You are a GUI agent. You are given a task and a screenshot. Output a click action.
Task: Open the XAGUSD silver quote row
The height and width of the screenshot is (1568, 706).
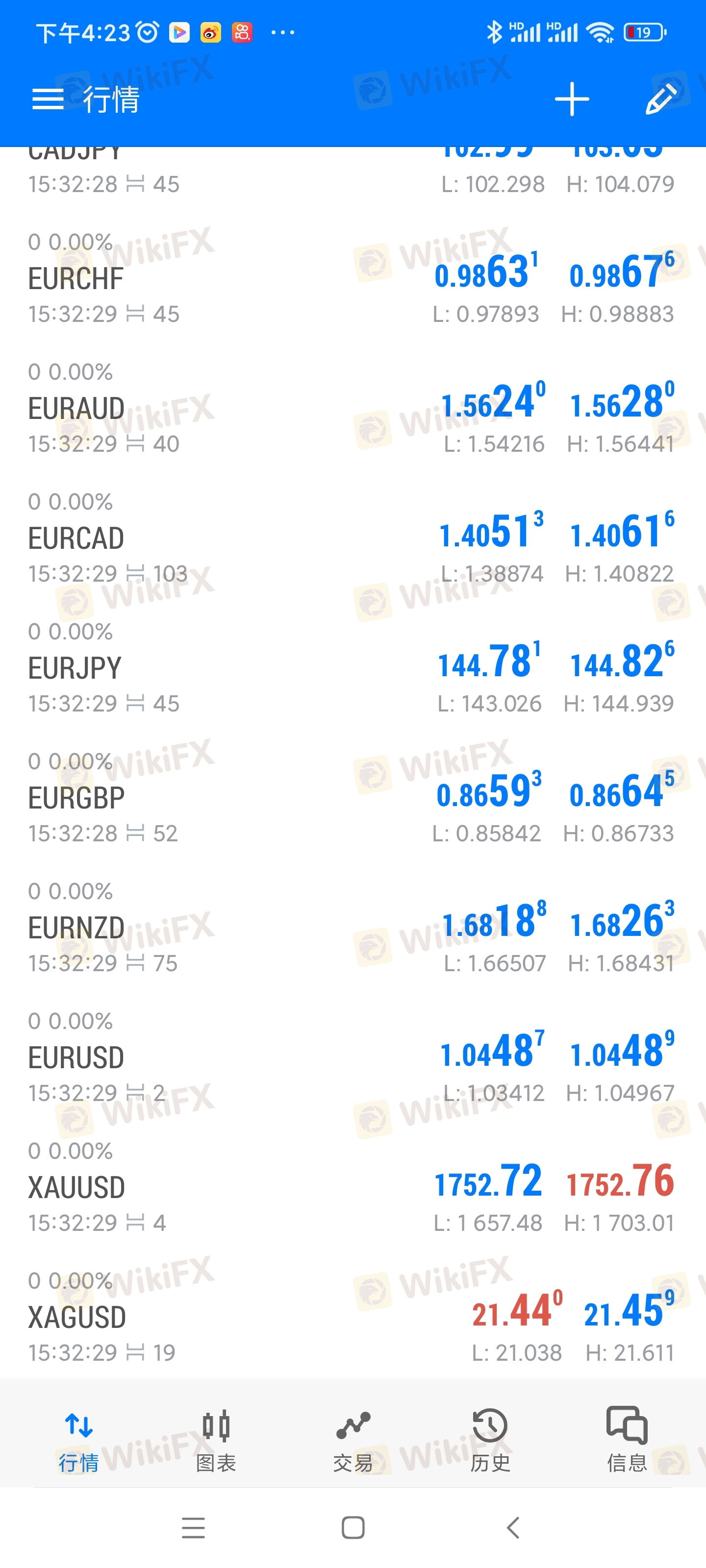(x=353, y=1315)
